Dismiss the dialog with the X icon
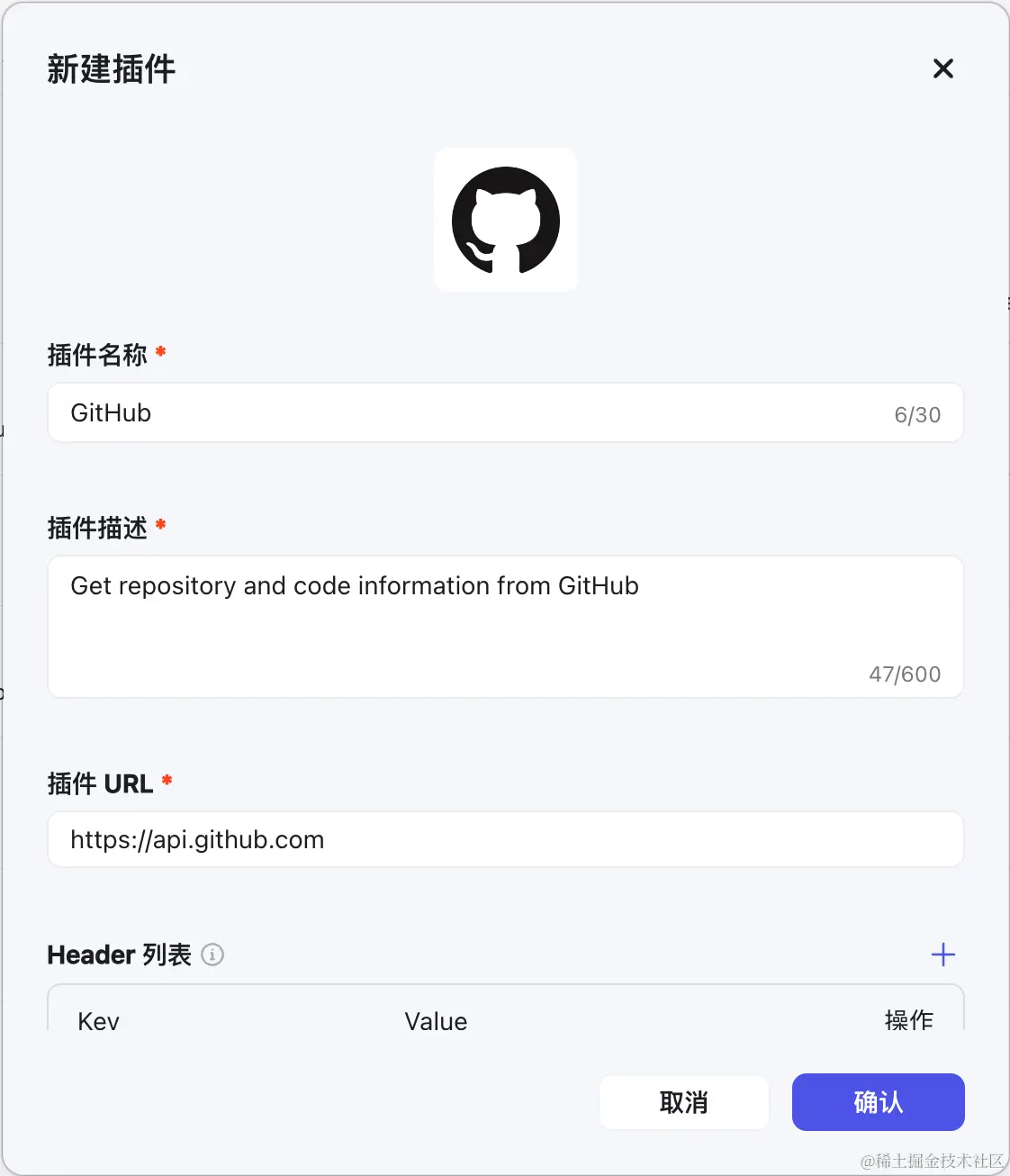 point(942,68)
